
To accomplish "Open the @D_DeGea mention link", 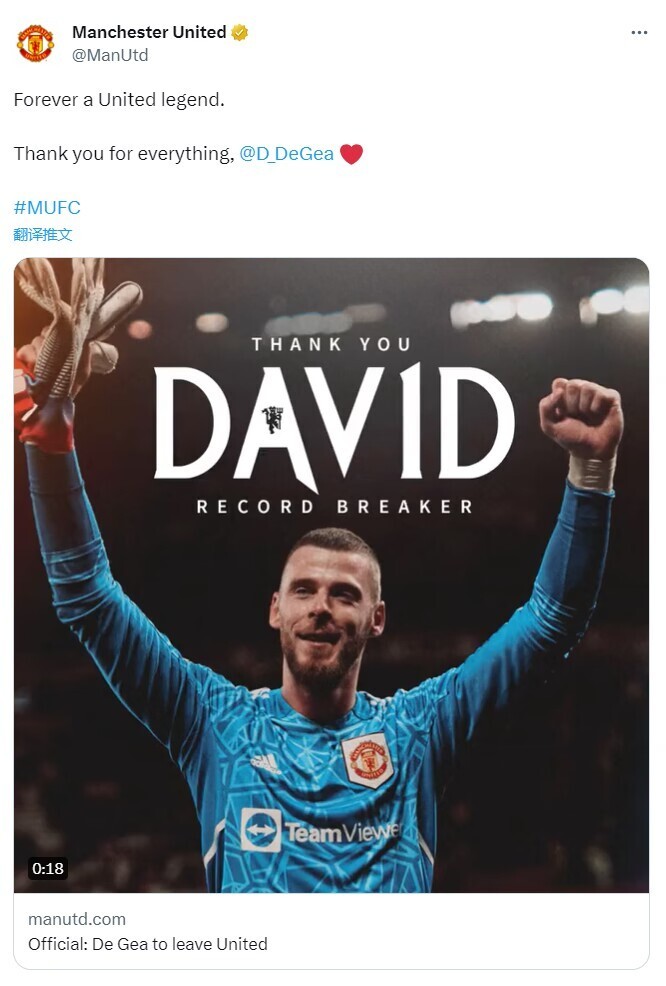I will 286,154.
